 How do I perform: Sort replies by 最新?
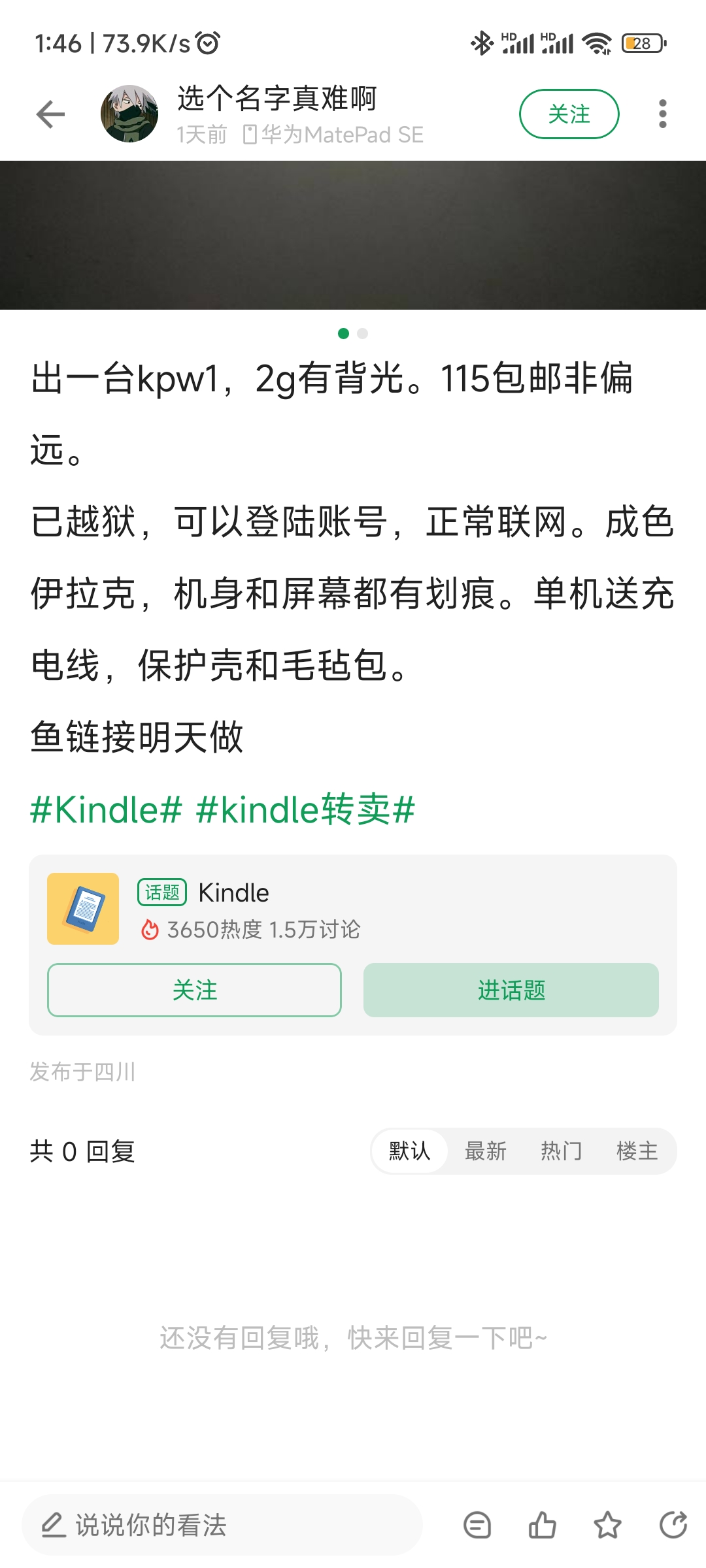(486, 1151)
